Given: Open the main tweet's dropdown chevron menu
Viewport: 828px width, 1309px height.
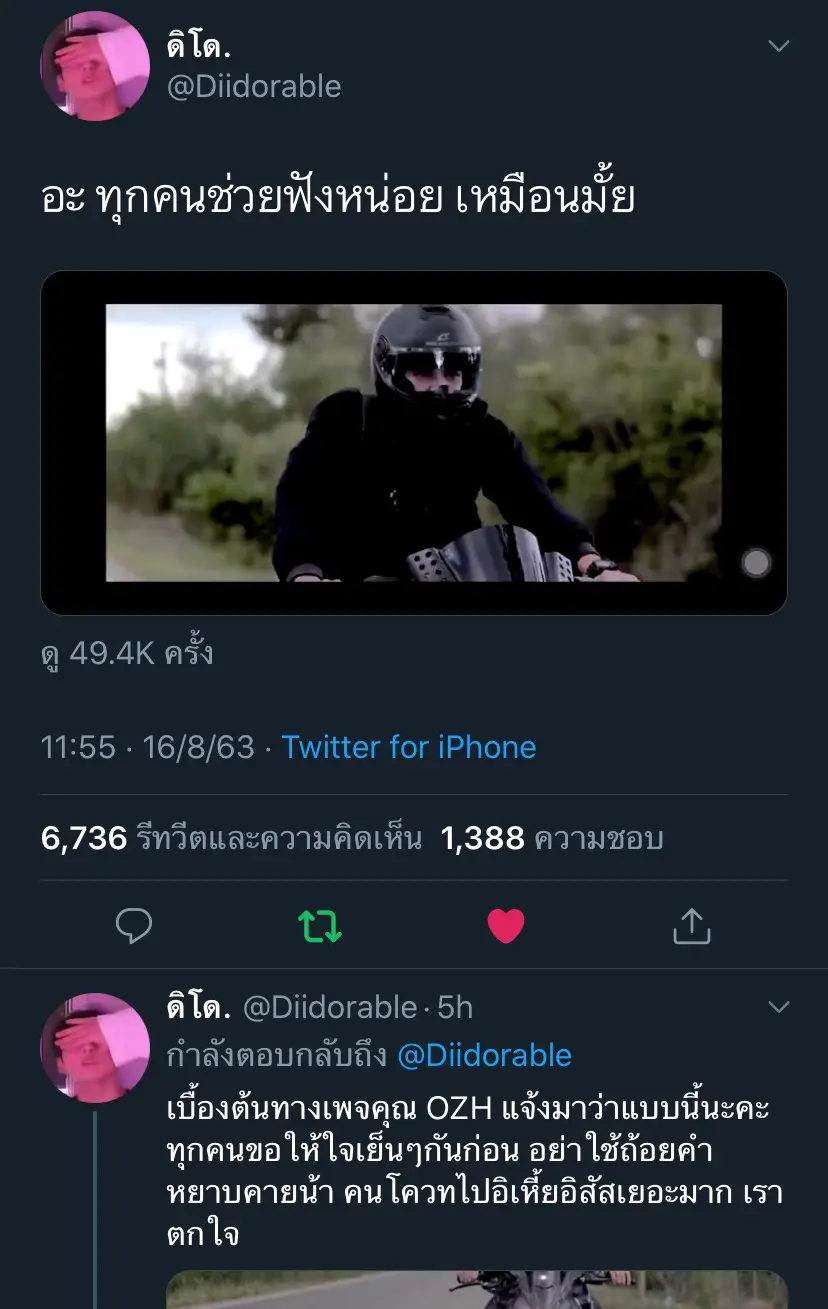Looking at the screenshot, I should [x=778, y=46].
